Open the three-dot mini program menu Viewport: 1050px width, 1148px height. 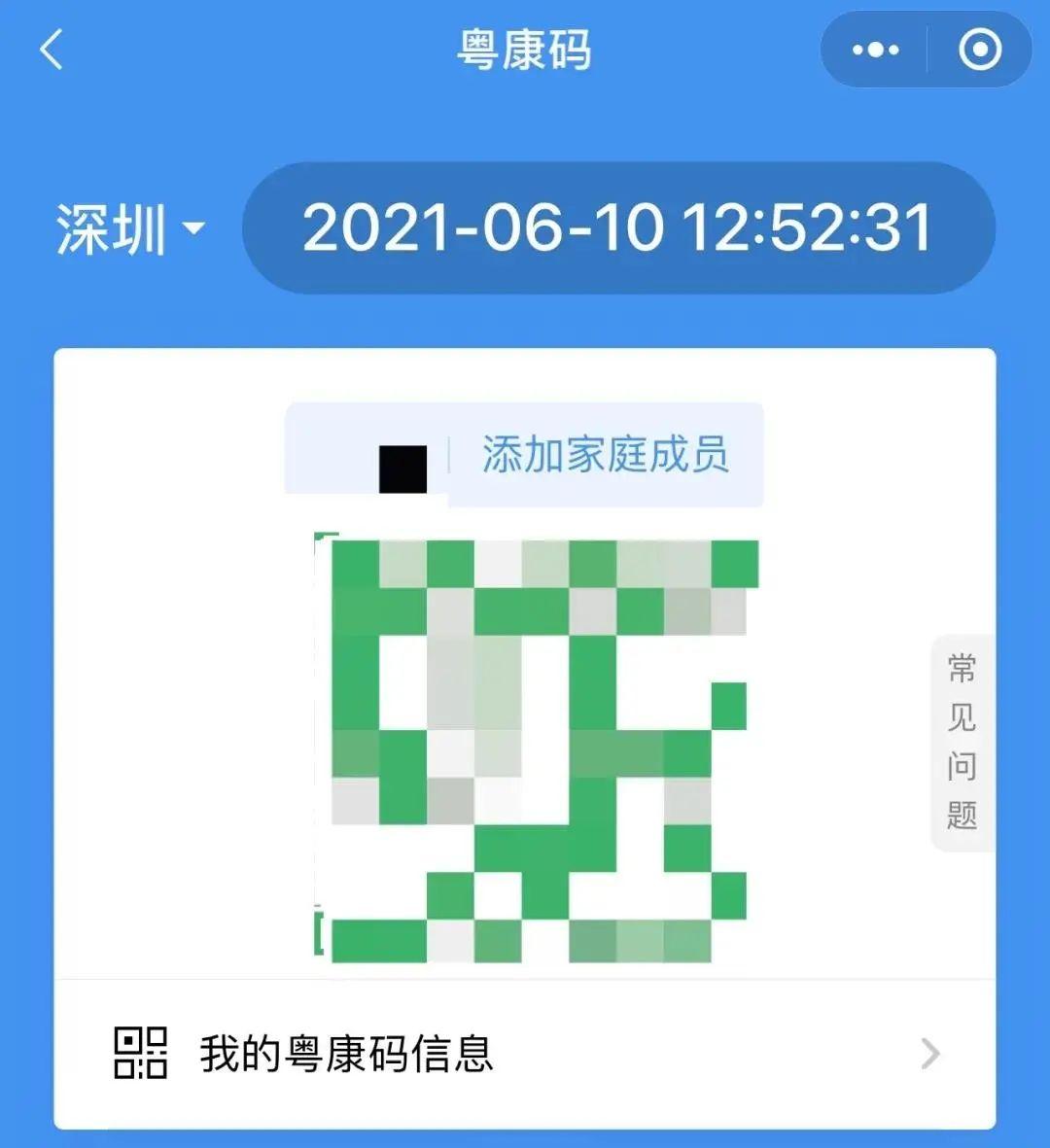tap(875, 50)
